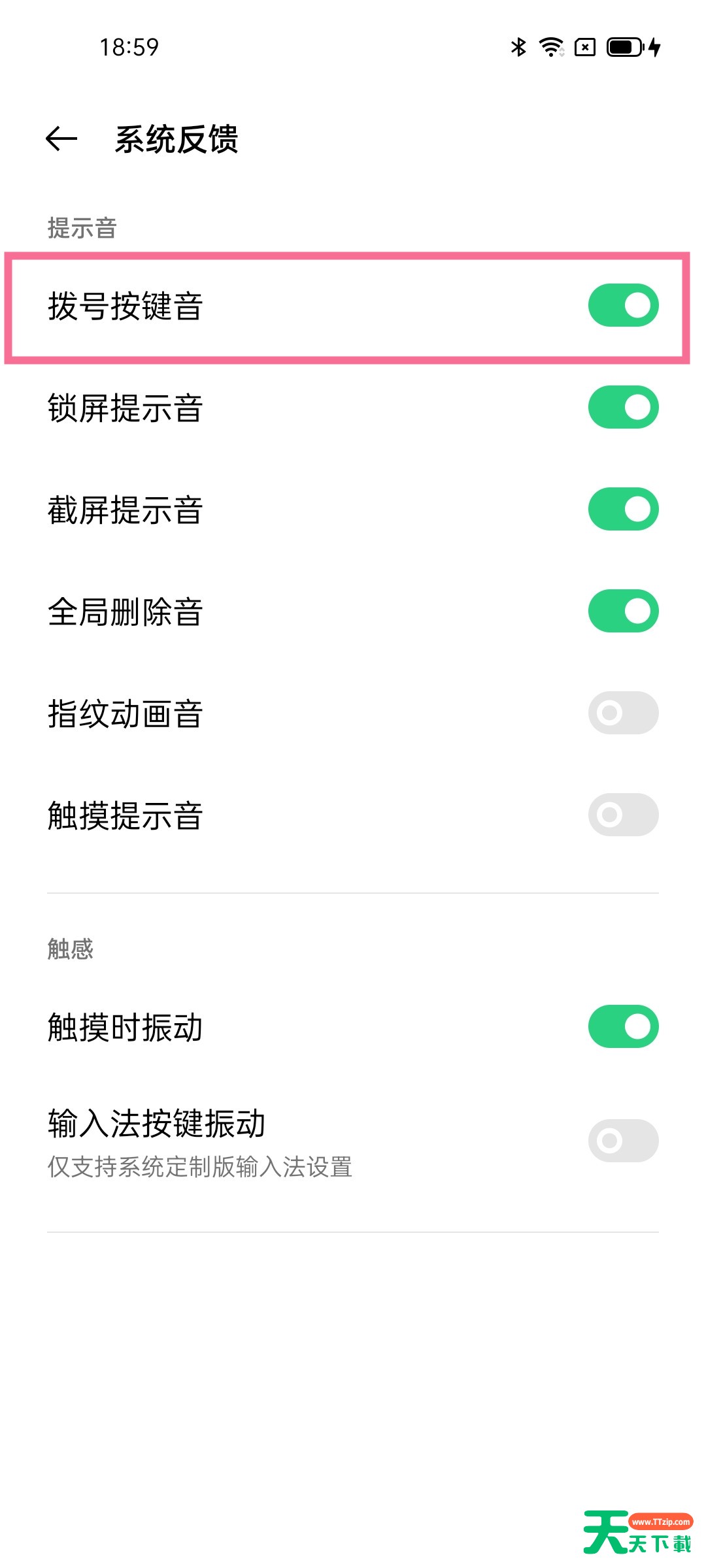
Task: Go back from 系统反馈 page
Action: pyautogui.click(x=61, y=139)
